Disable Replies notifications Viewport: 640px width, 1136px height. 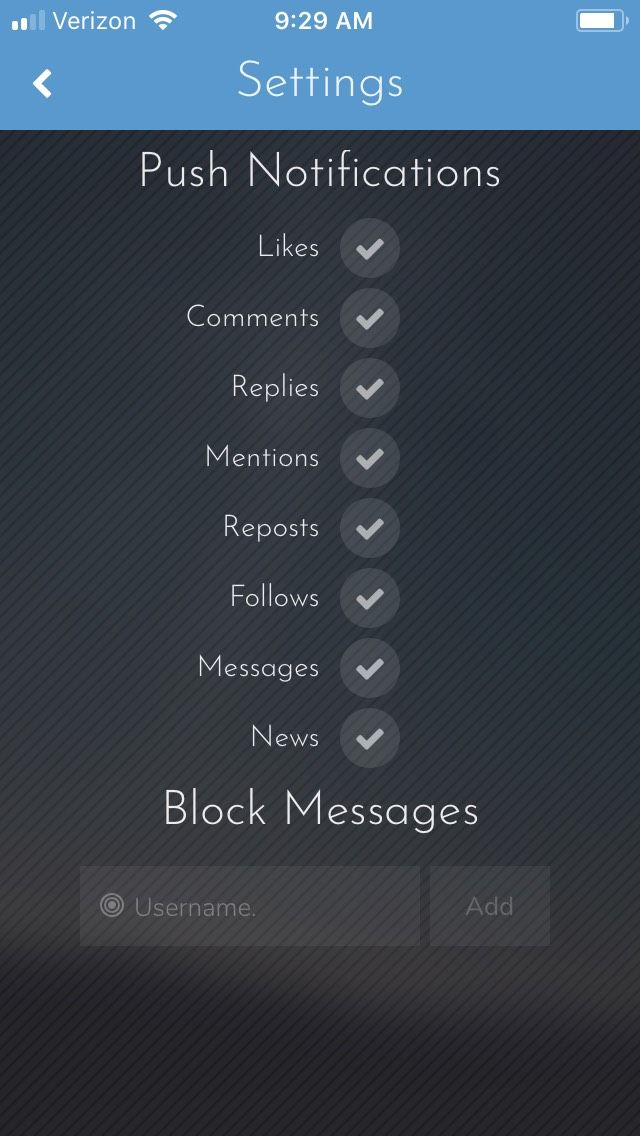tap(370, 388)
